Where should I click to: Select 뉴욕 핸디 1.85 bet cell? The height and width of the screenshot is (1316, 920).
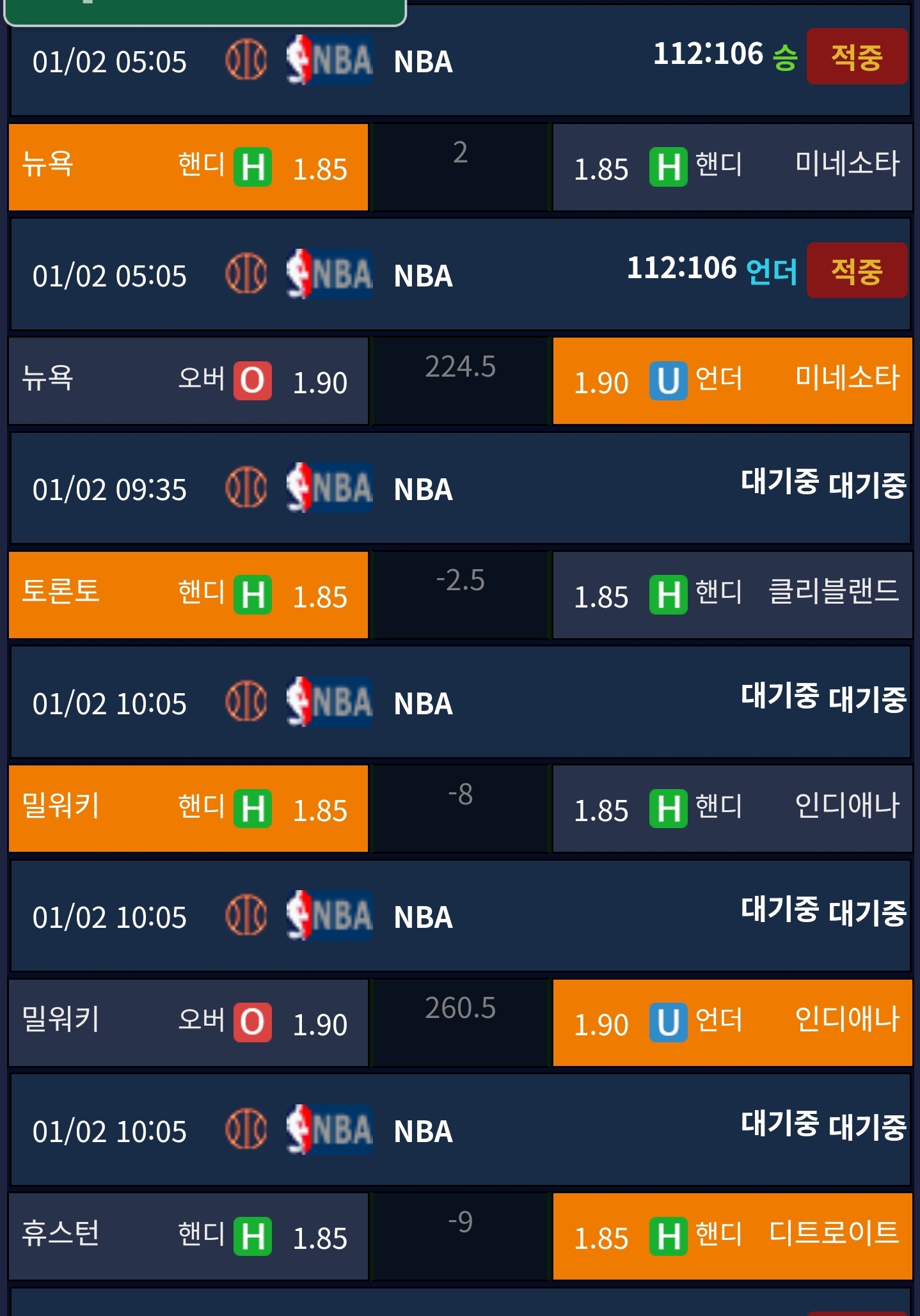point(188,168)
